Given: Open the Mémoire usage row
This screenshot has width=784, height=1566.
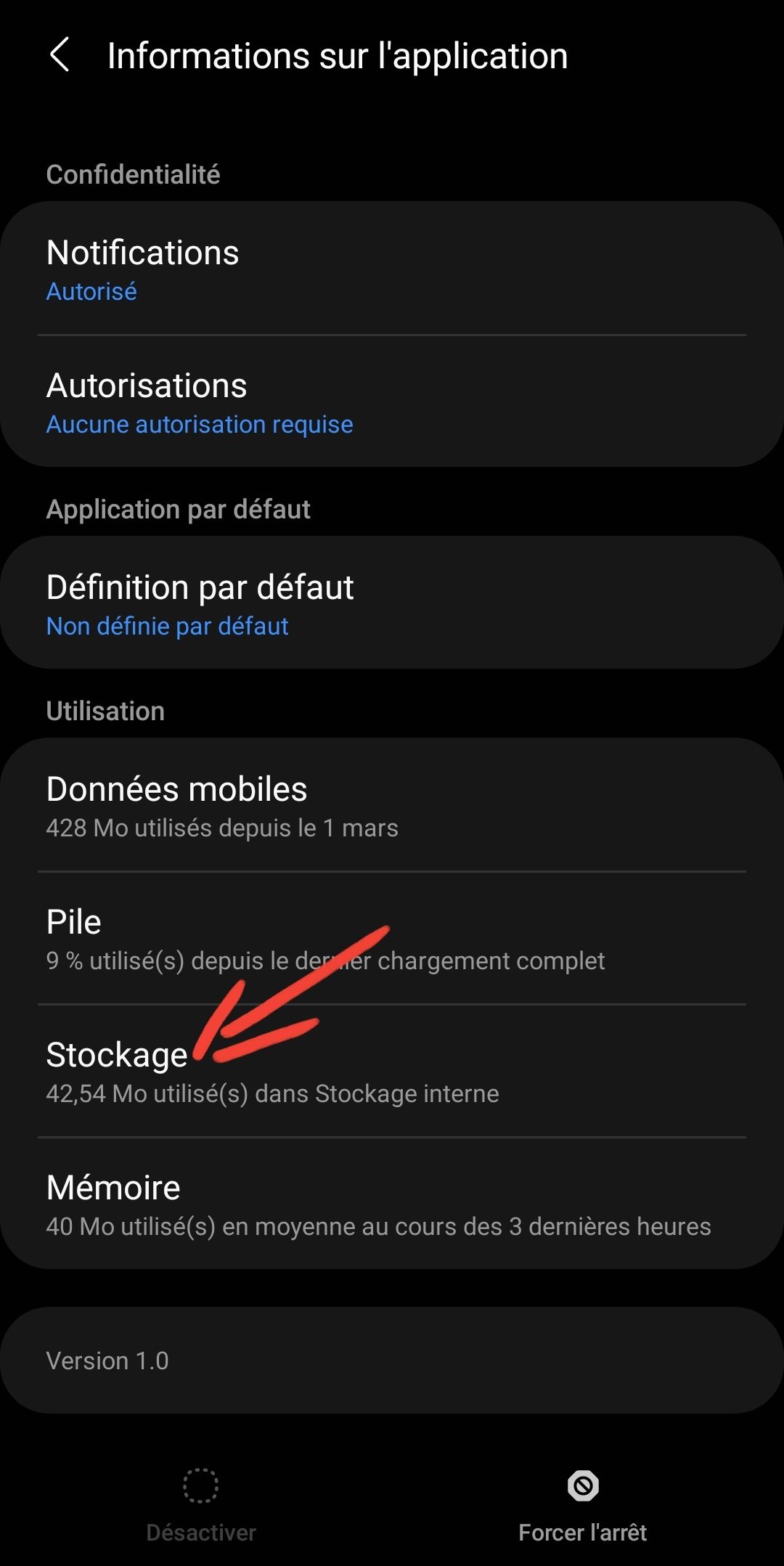Looking at the screenshot, I should coord(392,1204).
